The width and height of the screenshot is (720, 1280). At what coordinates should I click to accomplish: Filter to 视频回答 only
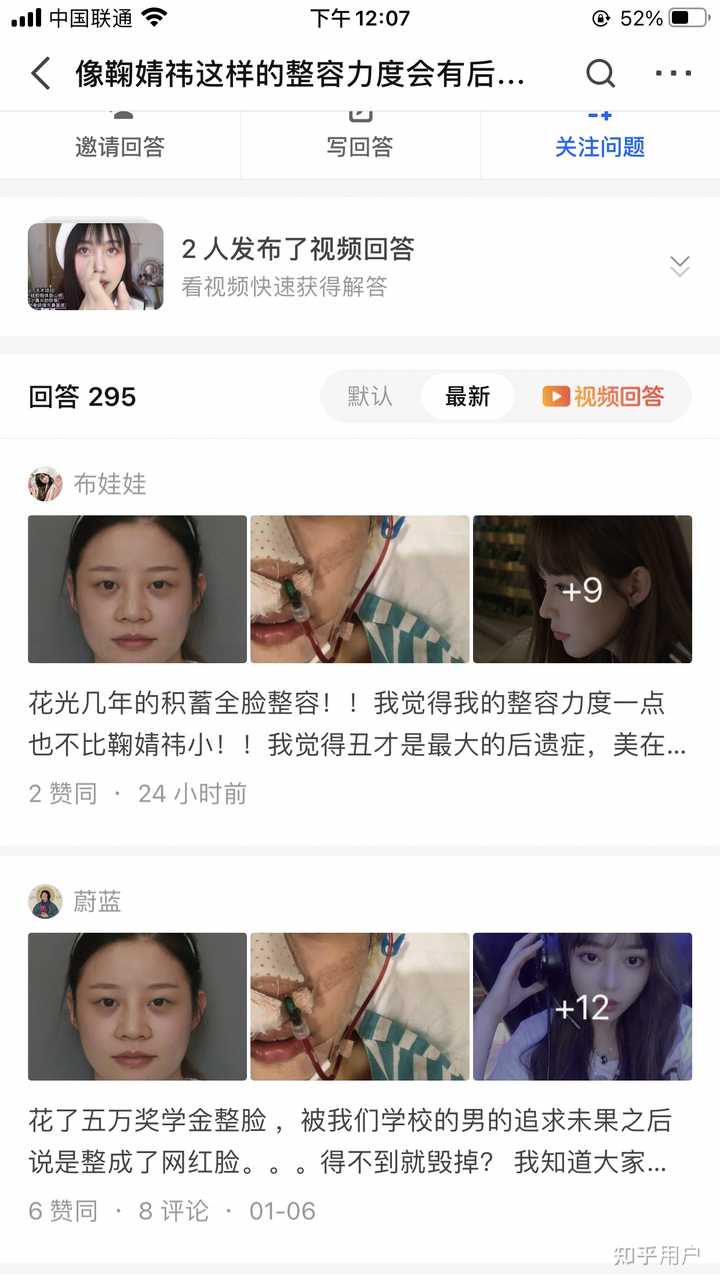[x=603, y=396]
